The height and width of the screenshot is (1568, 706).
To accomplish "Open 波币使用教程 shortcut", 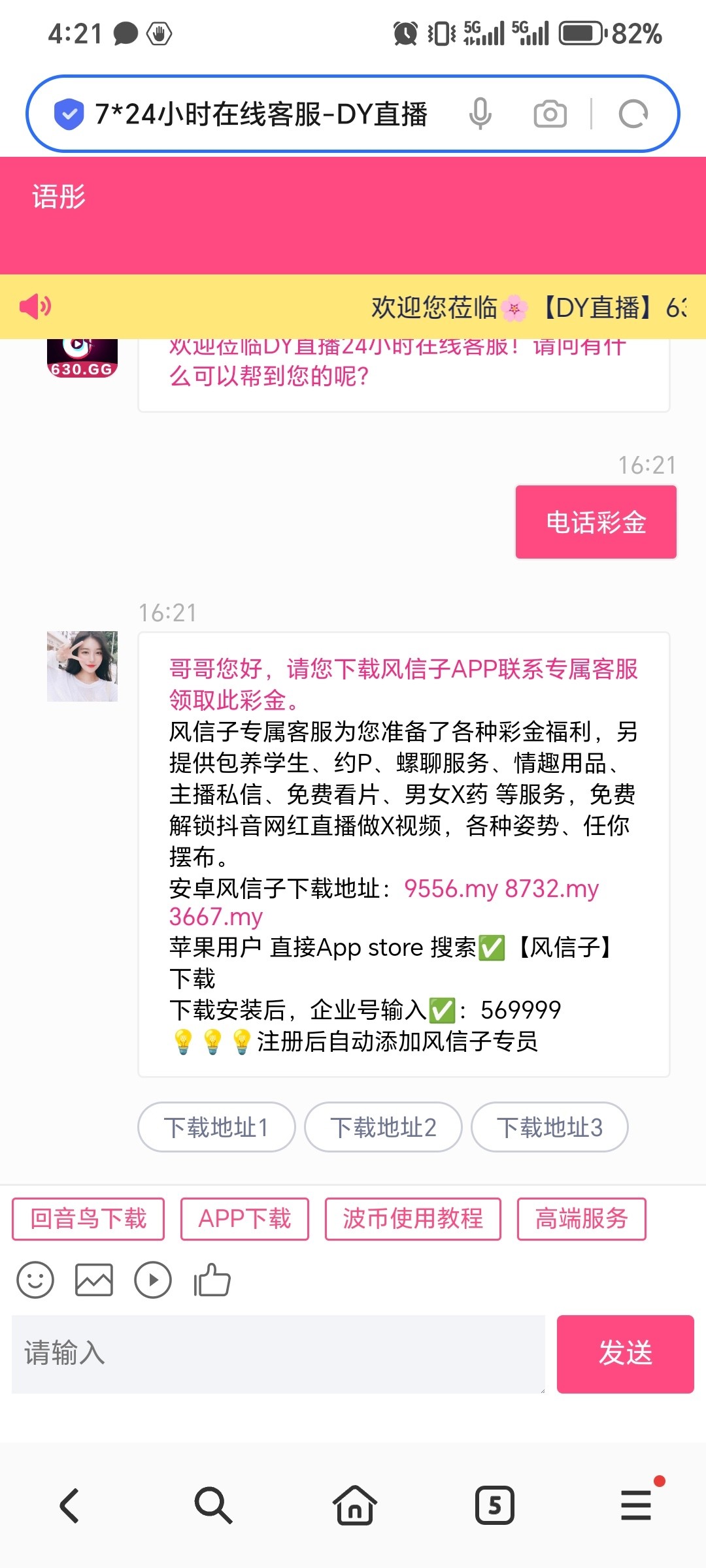I will coord(413,1218).
